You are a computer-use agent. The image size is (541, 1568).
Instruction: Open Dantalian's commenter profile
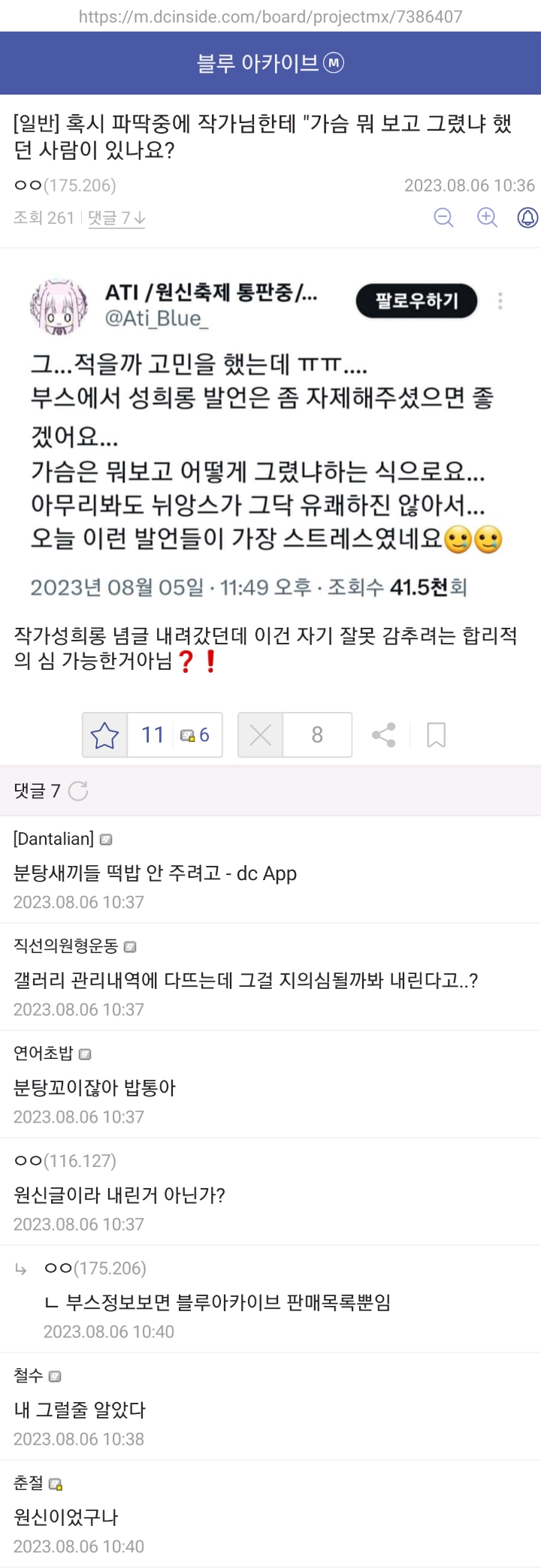54,839
